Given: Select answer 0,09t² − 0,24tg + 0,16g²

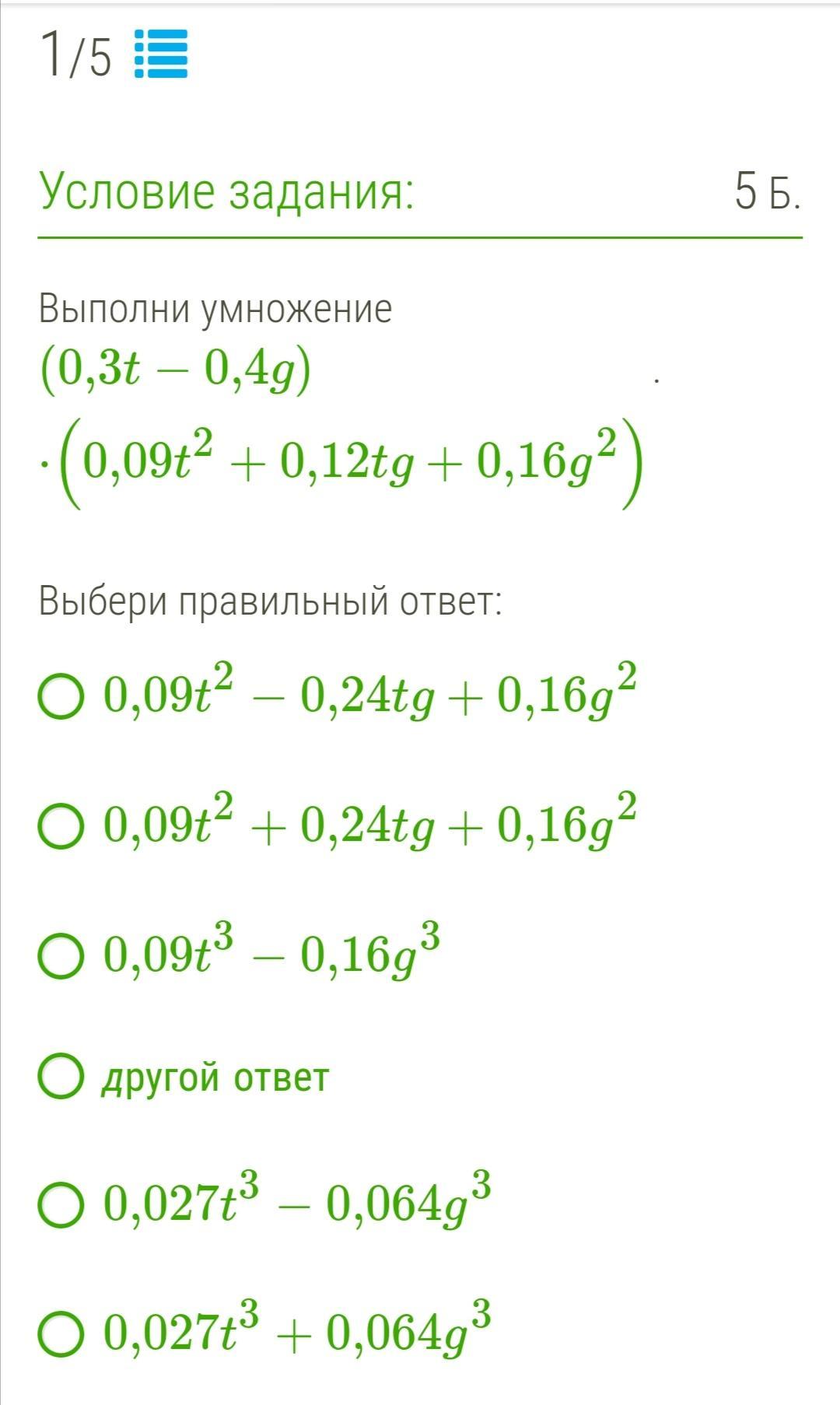Looking at the screenshot, I should [x=61, y=698].
